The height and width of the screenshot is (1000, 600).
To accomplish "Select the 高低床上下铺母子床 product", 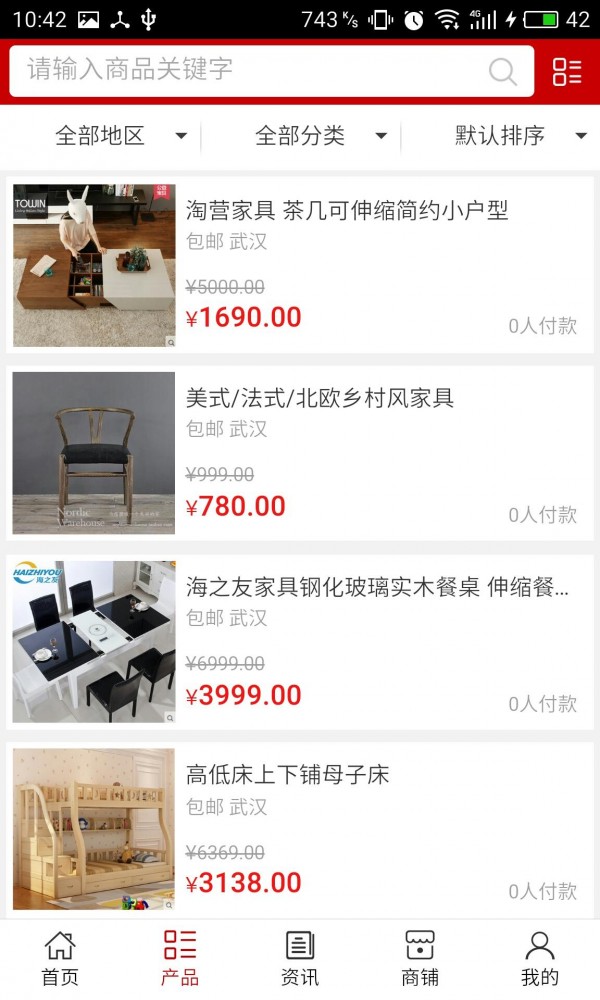I will [288, 775].
